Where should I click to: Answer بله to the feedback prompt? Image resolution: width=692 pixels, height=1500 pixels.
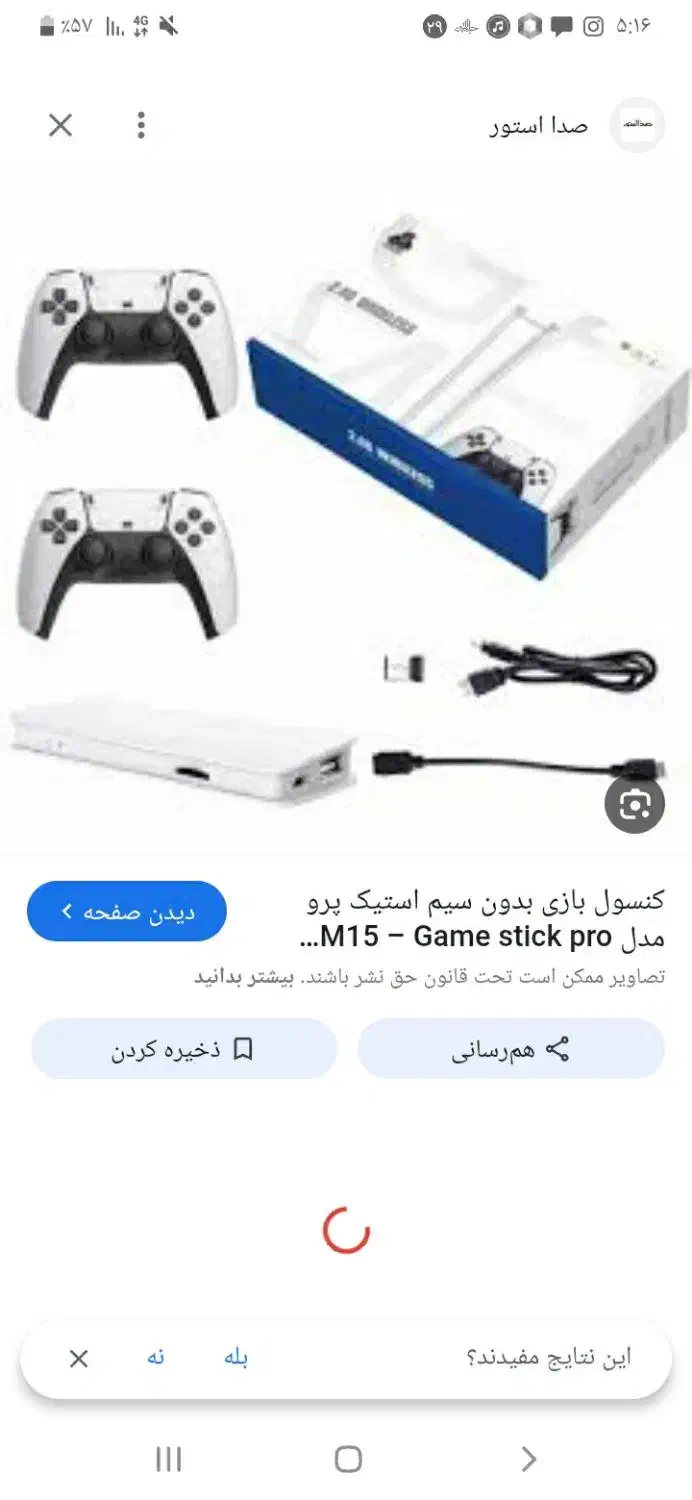(236, 1357)
